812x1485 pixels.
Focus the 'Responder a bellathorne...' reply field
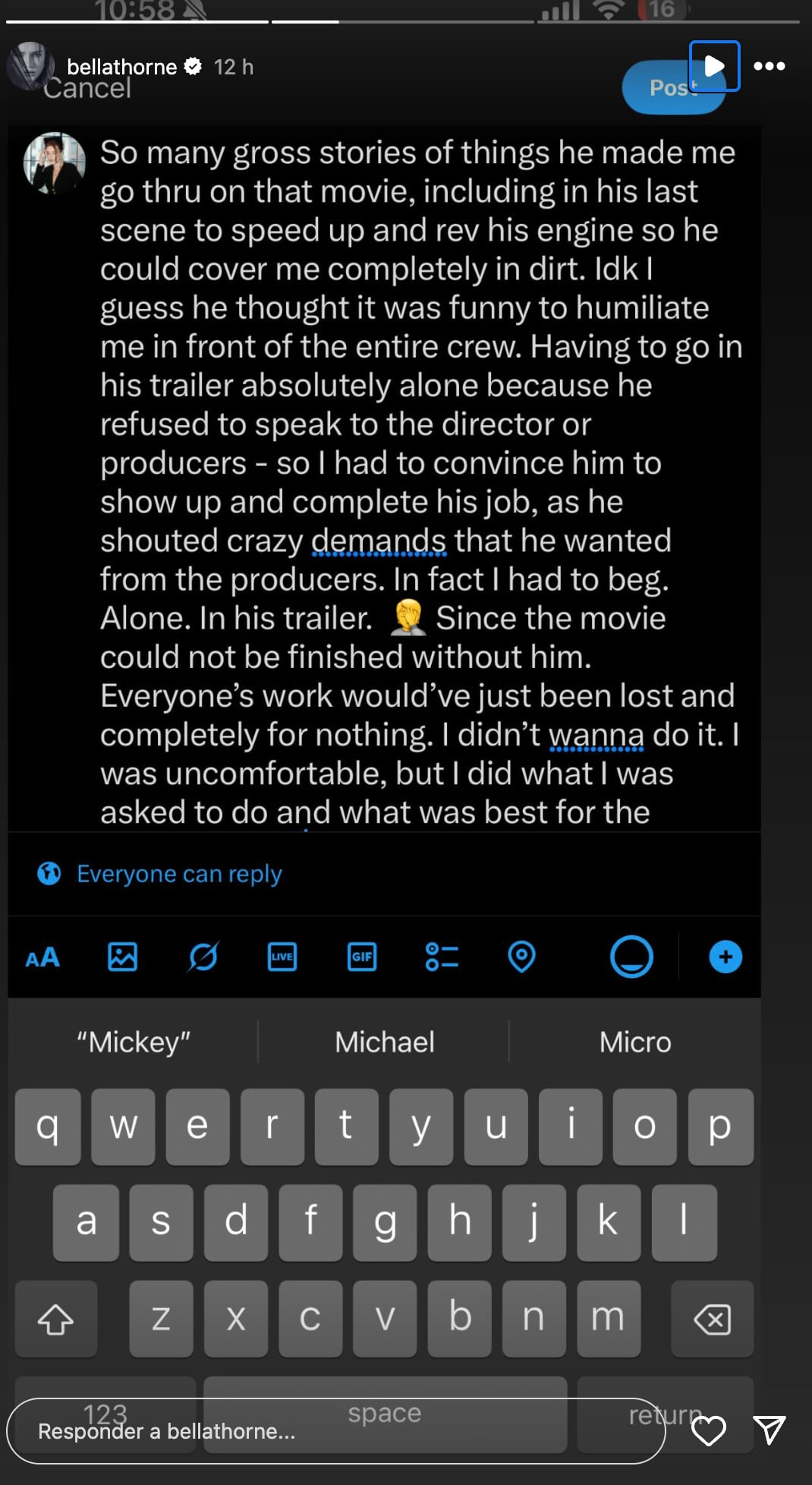(334, 1431)
